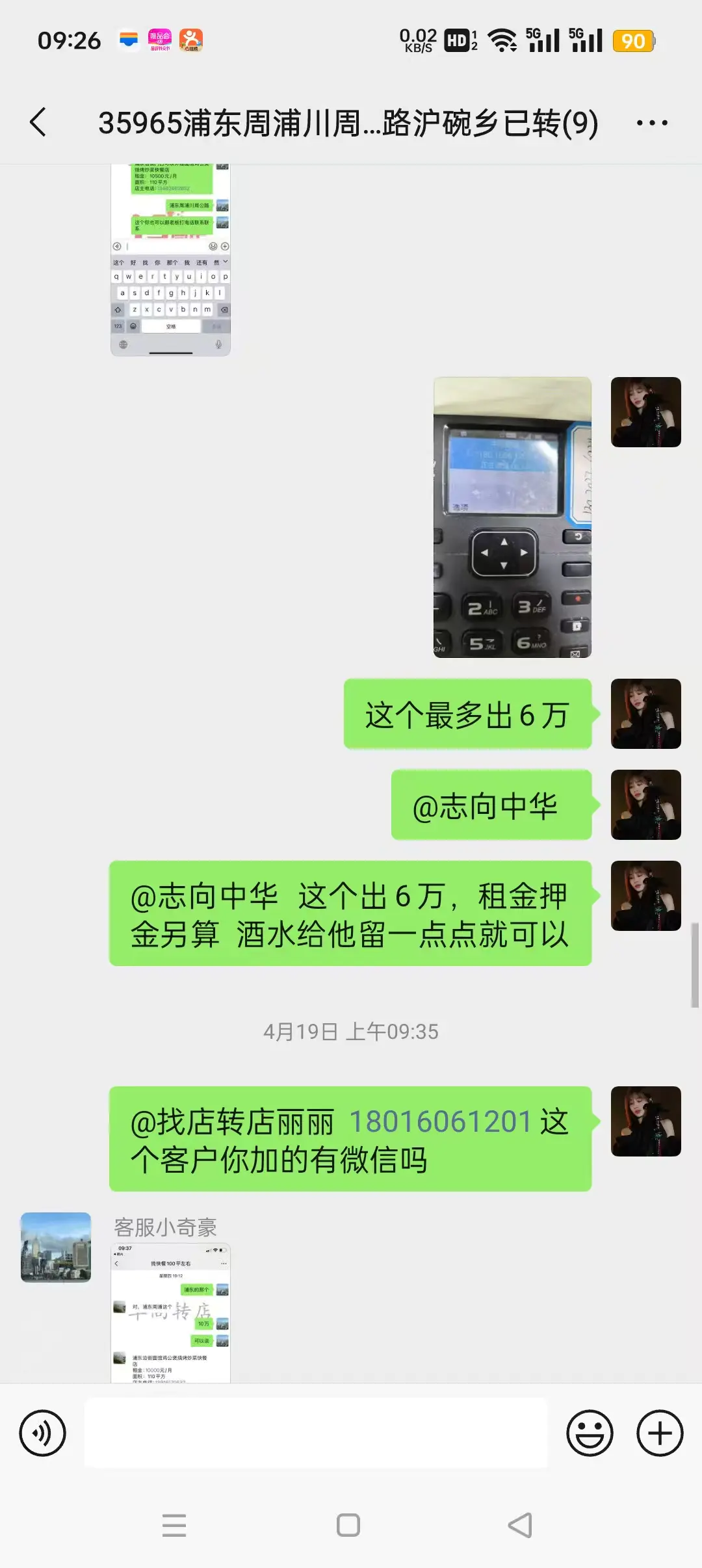Open the group chat's three-dot menu
702x1568 pixels.
[651, 123]
